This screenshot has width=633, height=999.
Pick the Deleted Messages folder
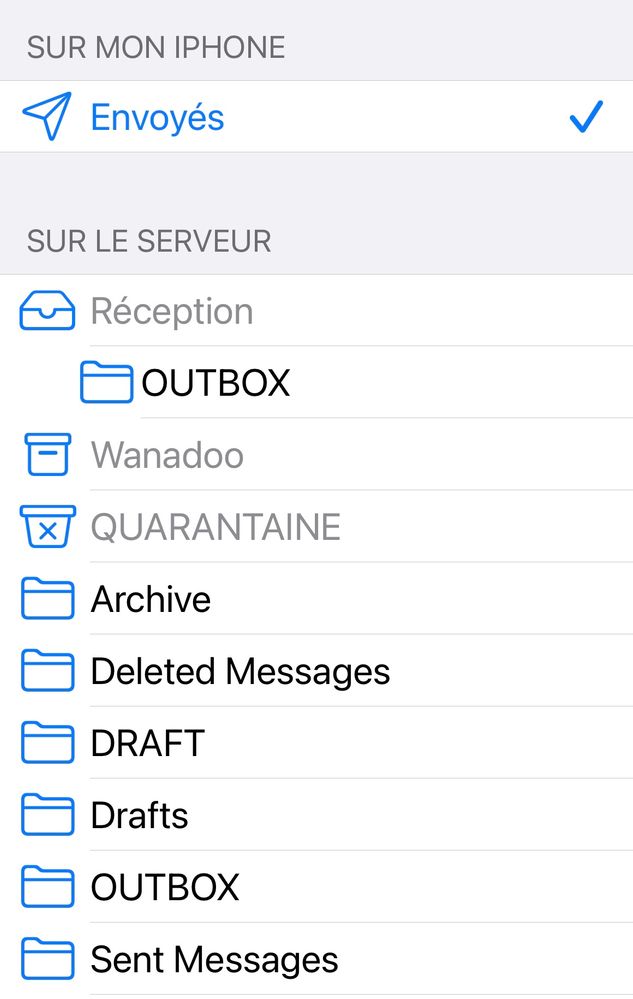240,671
